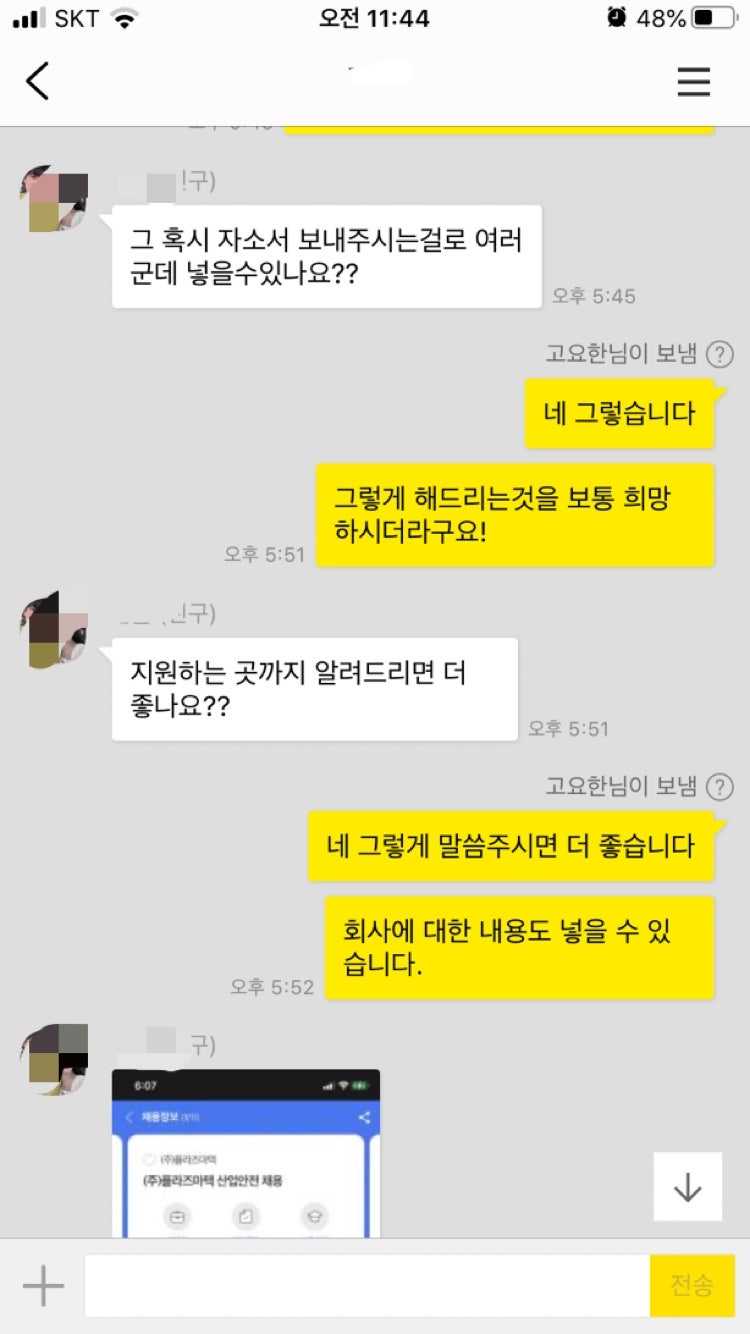750x1334 pixels.
Task: View profile picture beside the 지원하는 곳까지 message
Action: pyautogui.click(x=54, y=630)
